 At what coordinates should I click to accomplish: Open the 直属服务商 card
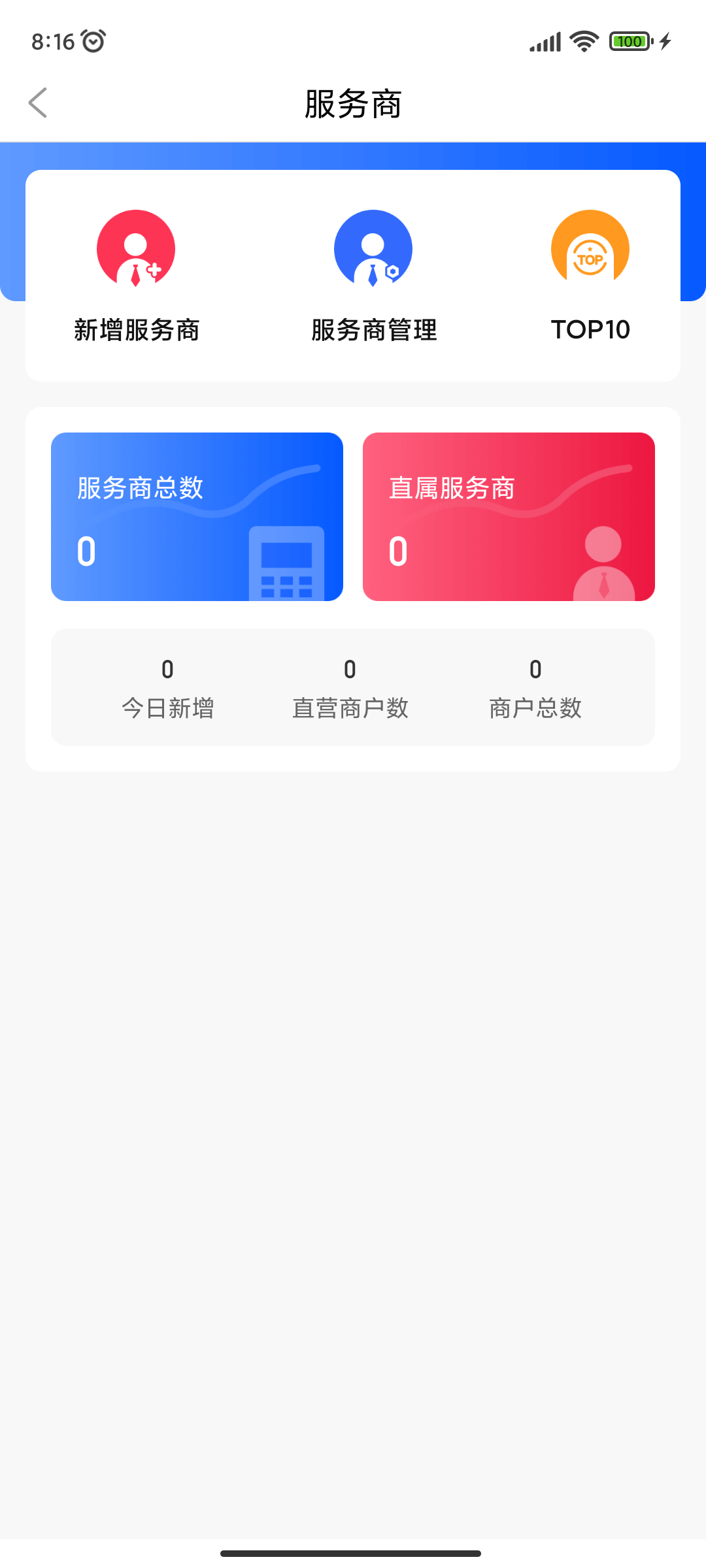[509, 517]
